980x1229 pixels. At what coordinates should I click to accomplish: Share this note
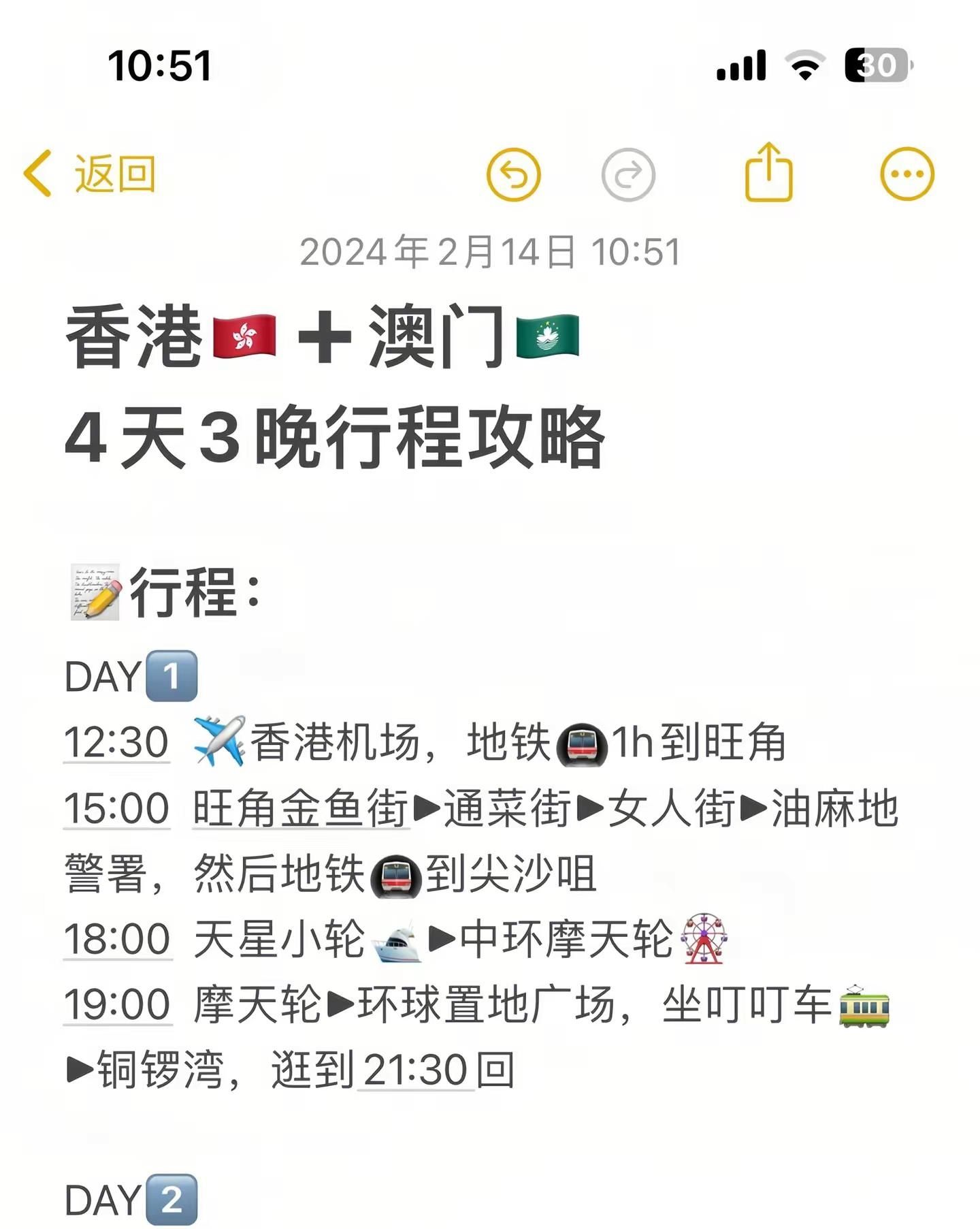pos(768,173)
